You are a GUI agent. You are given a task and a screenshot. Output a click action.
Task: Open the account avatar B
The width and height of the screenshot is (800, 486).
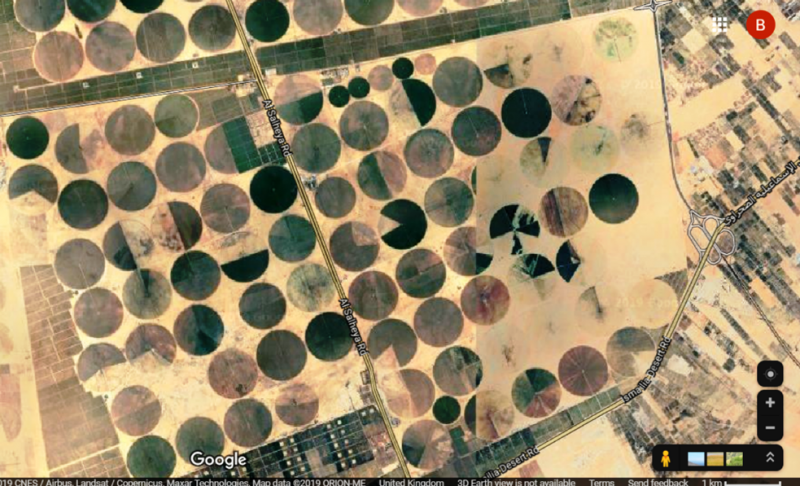(x=763, y=24)
